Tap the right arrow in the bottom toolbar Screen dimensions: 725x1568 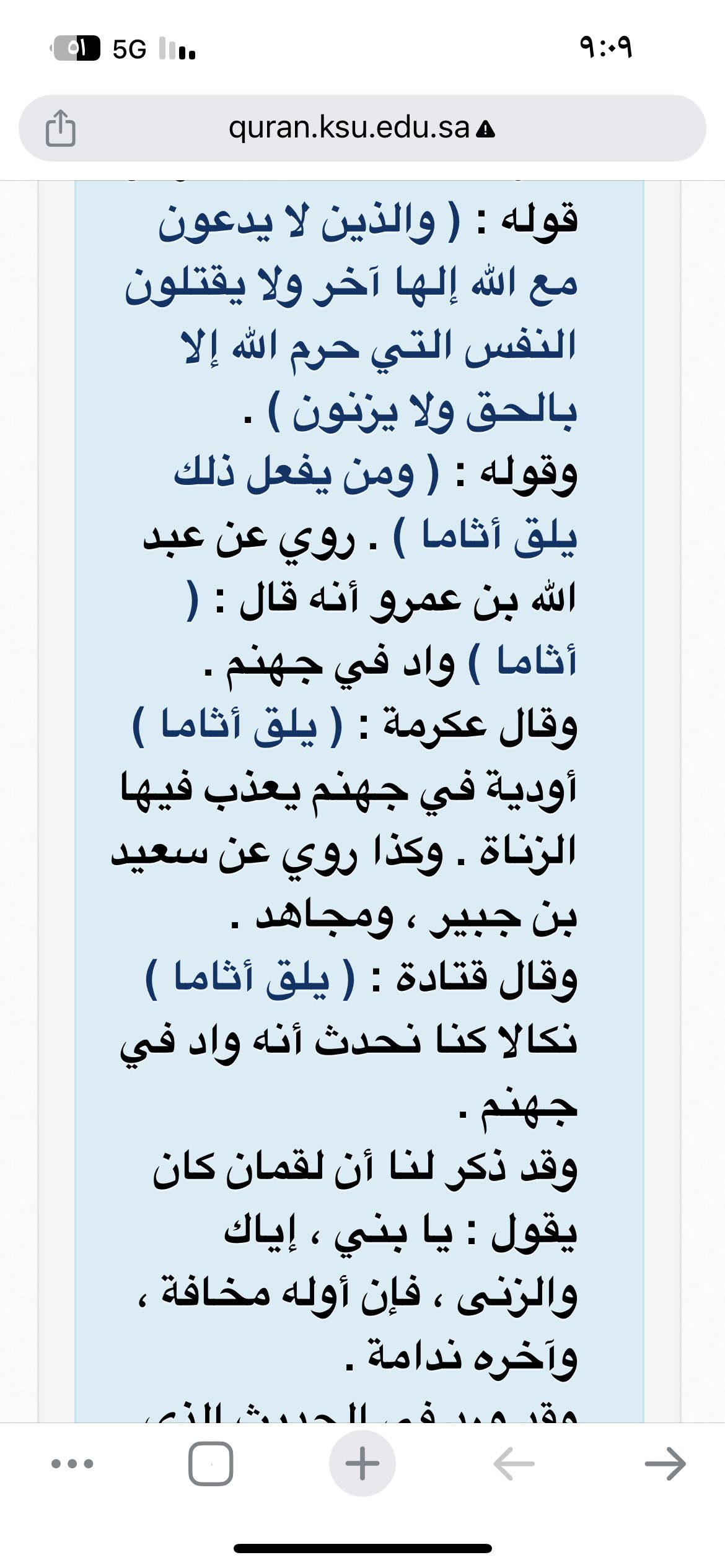coord(666,1464)
